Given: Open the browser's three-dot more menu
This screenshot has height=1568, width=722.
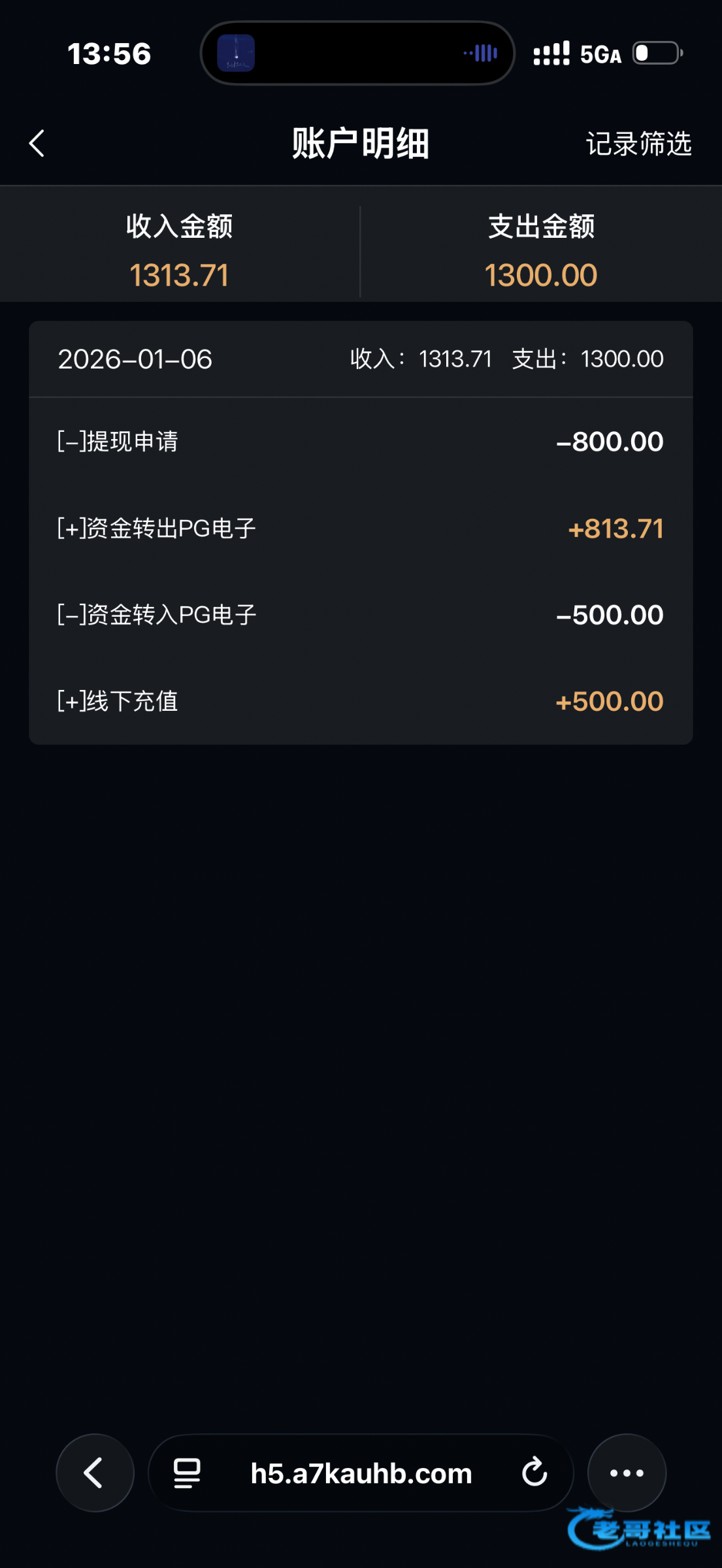Looking at the screenshot, I should 627,1473.
